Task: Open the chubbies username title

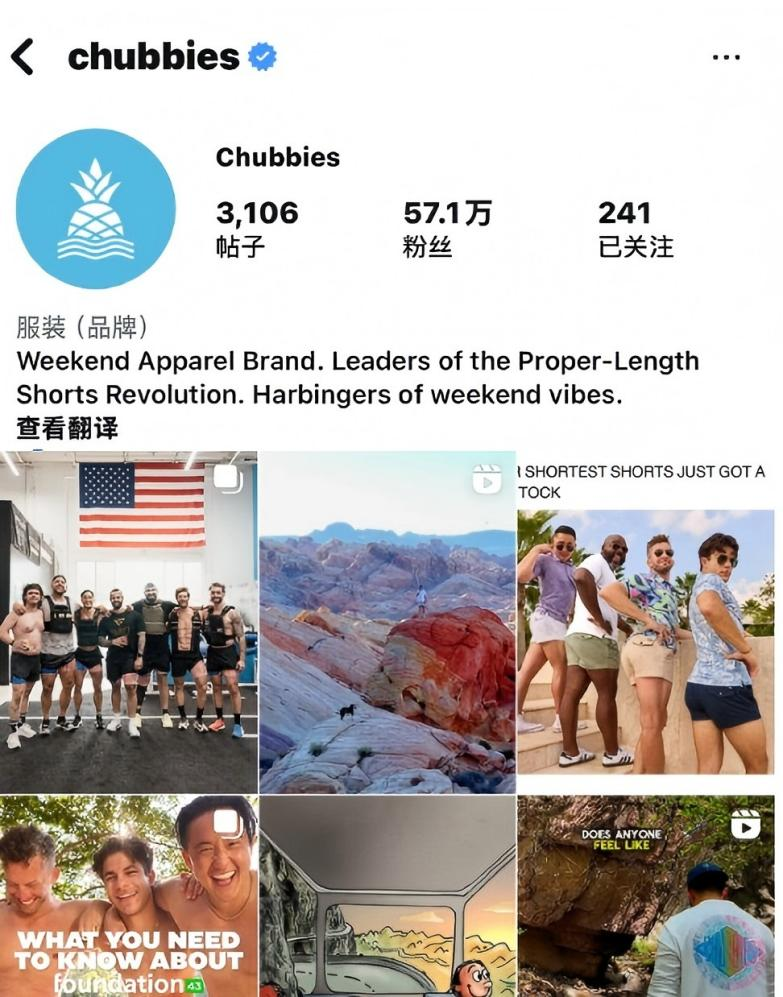Action: [x=154, y=57]
